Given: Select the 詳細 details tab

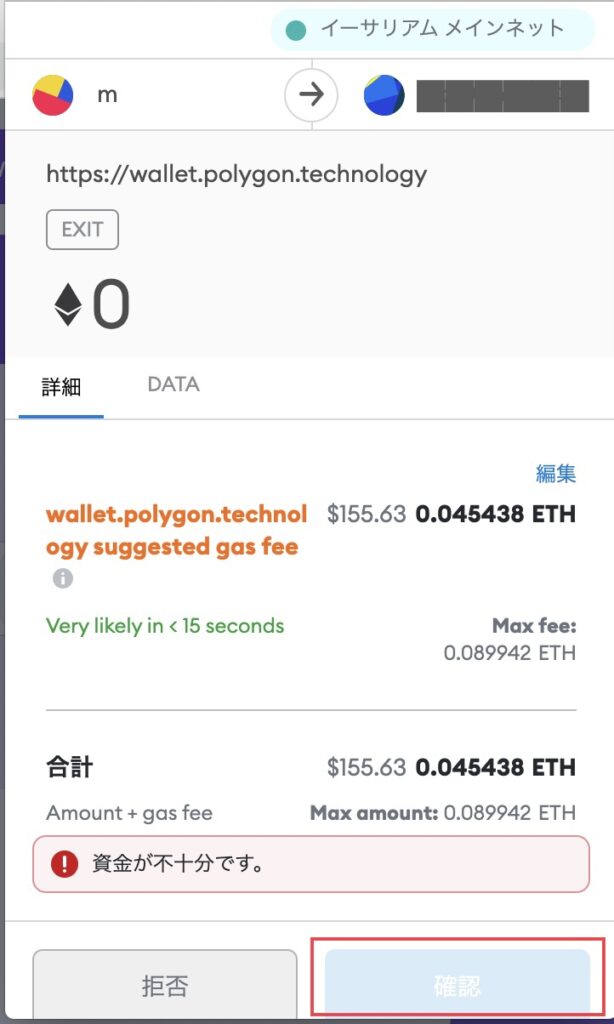Looking at the screenshot, I should tap(61, 387).
